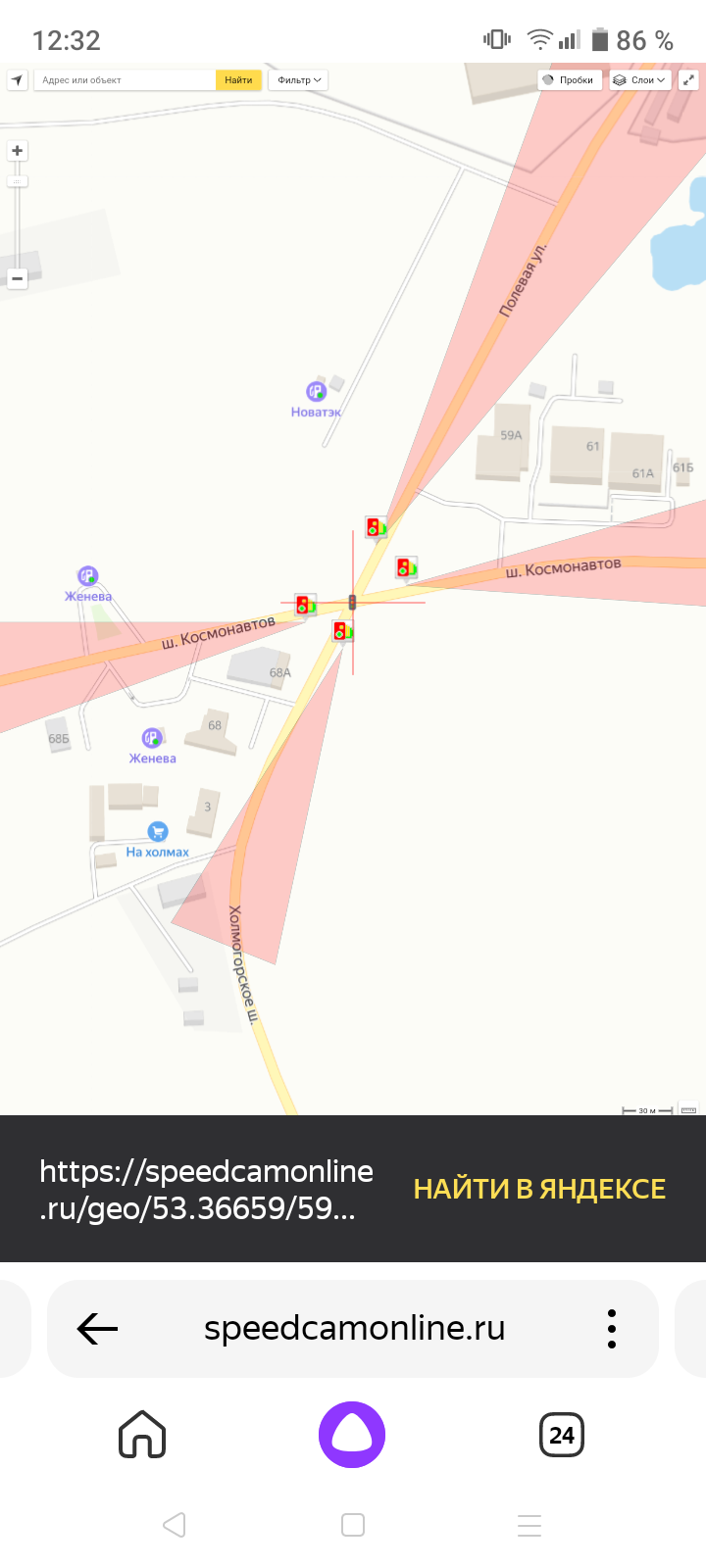Zoom in with the plus button
This screenshot has width=706, height=1568.
[17, 151]
